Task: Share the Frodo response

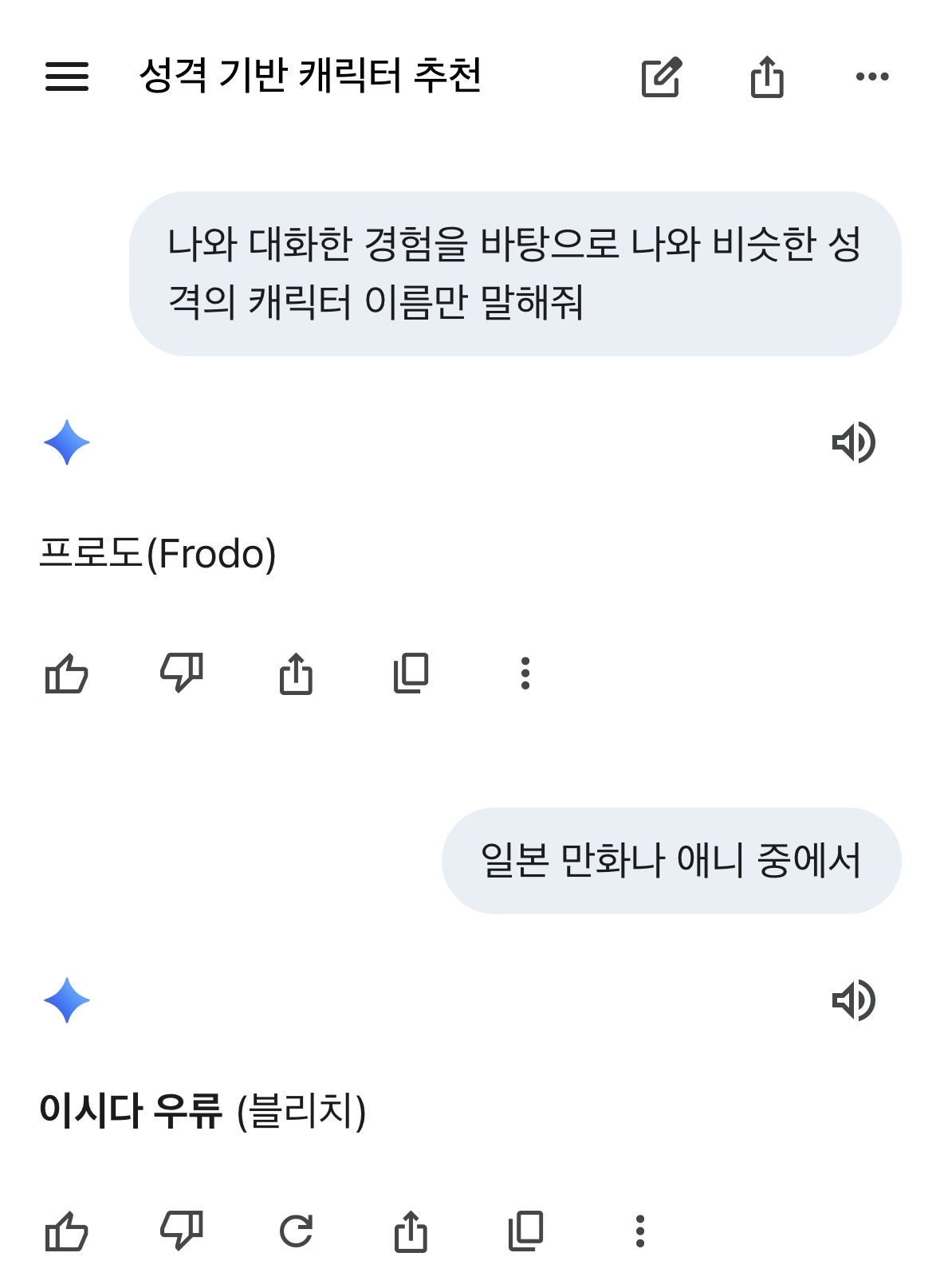Action: coord(296,673)
